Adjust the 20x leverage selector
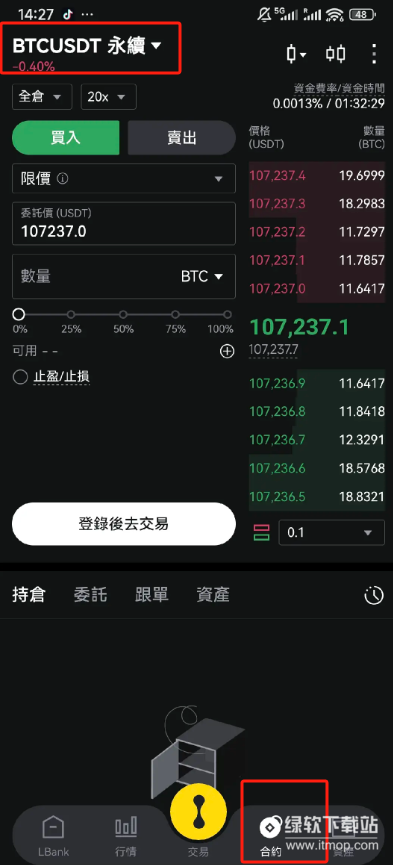Screen dimensions: 393x865 click(x=108, y=97)
